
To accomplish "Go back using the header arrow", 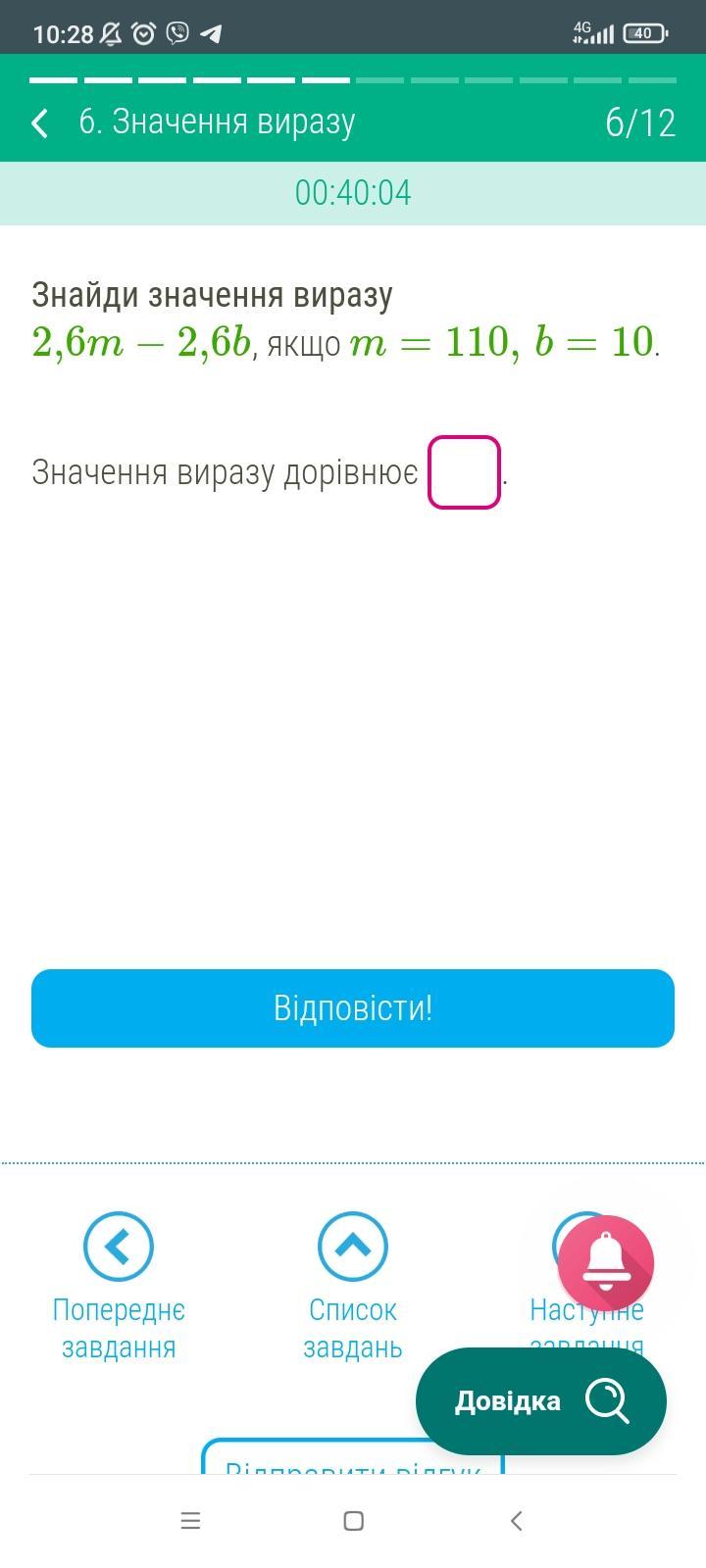I will [40, 122].
